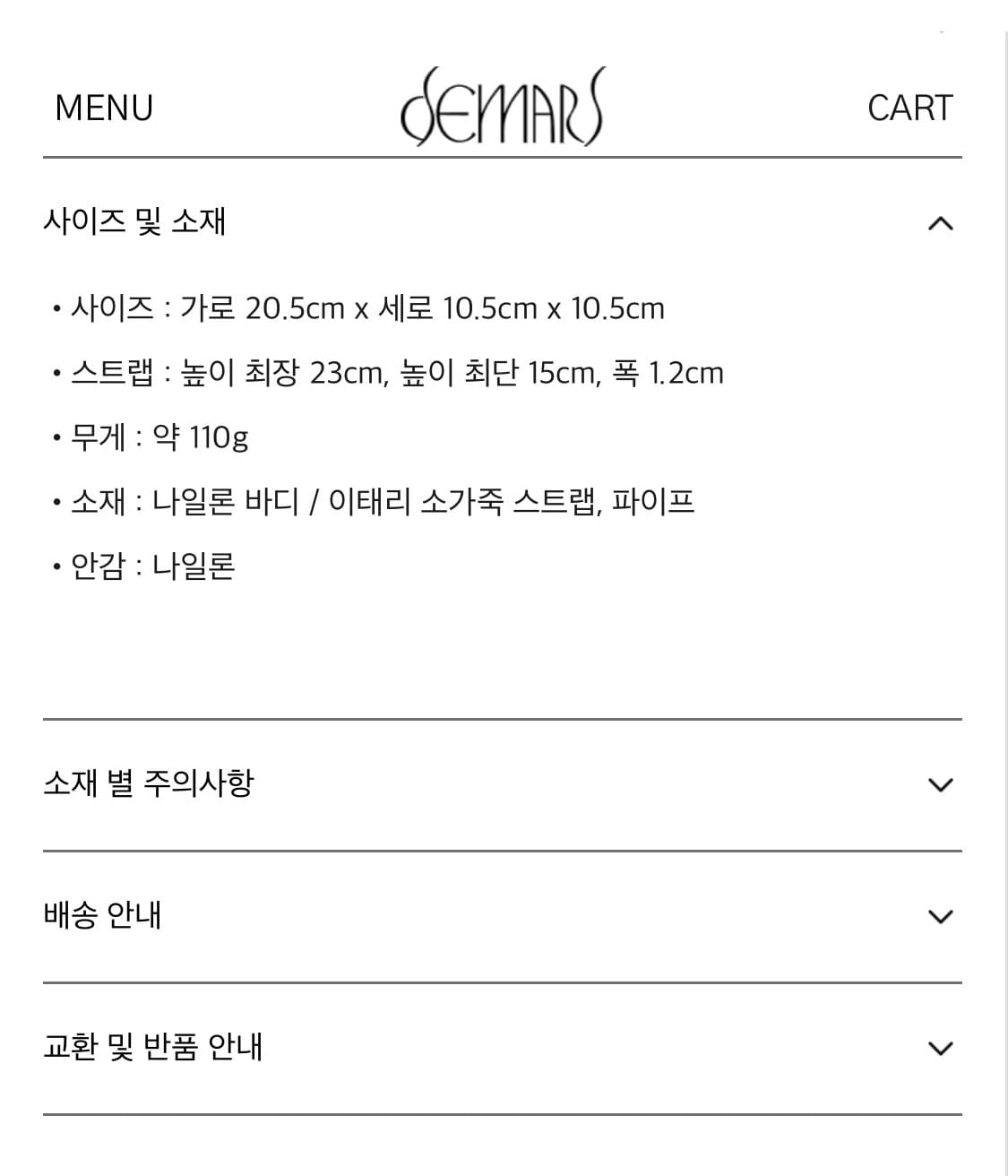The image size is (1008, 1176).
Task: Click the MENU text to open navigation
Action: tap(105, 108)
